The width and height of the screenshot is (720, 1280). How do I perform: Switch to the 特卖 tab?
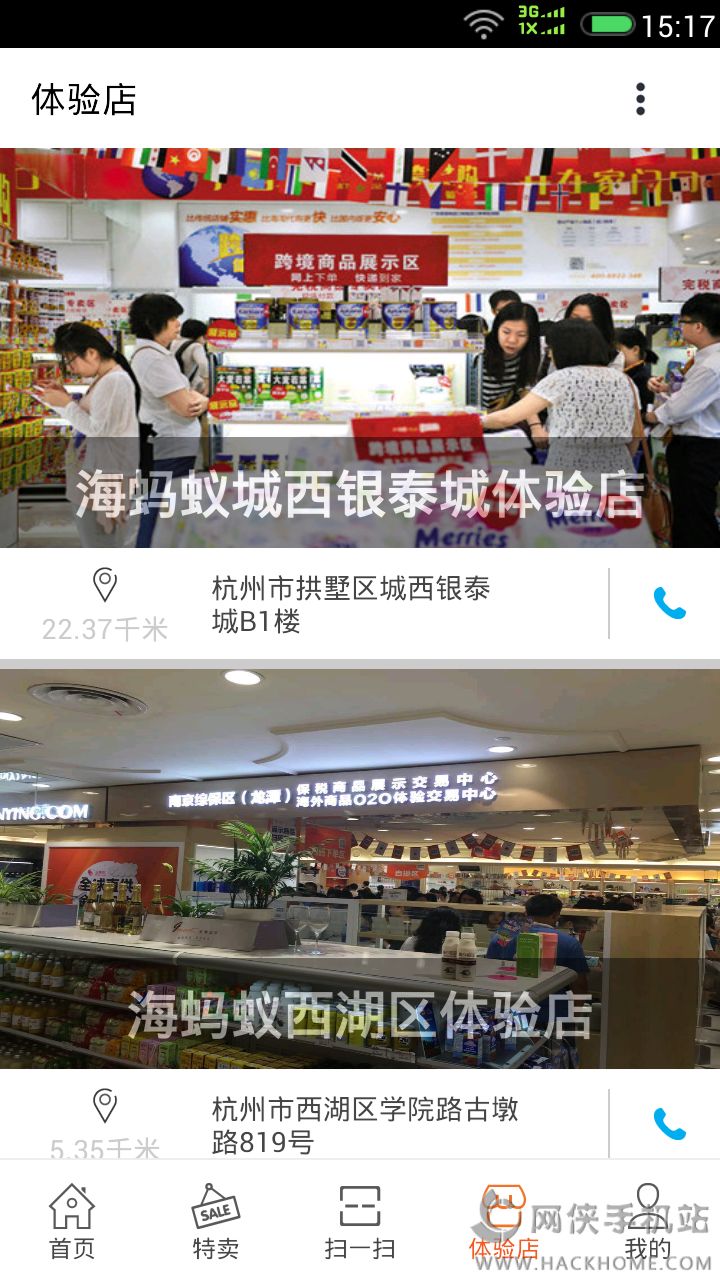[x=216, y=1221]
